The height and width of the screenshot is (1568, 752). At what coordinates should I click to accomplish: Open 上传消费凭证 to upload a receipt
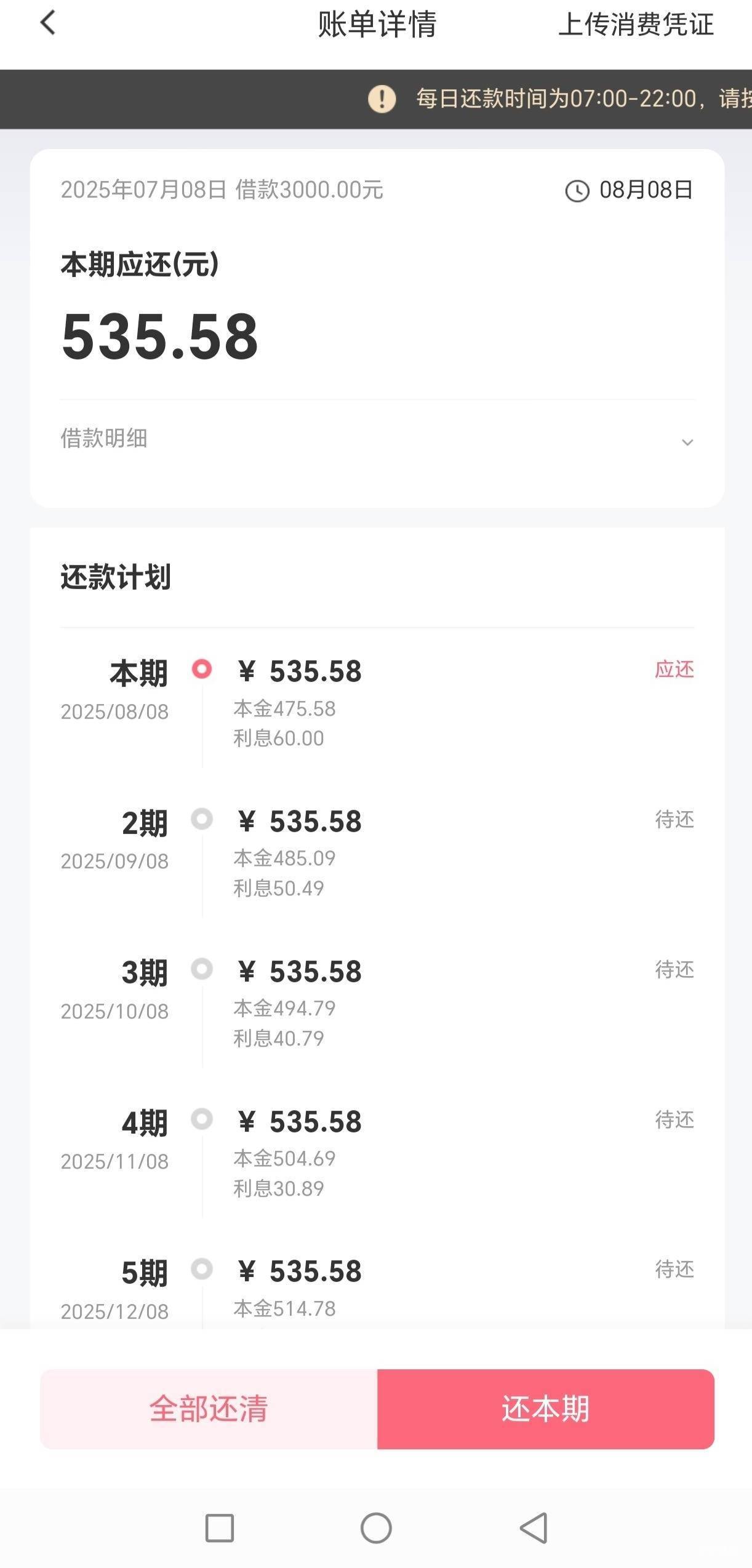pos(636,25)
